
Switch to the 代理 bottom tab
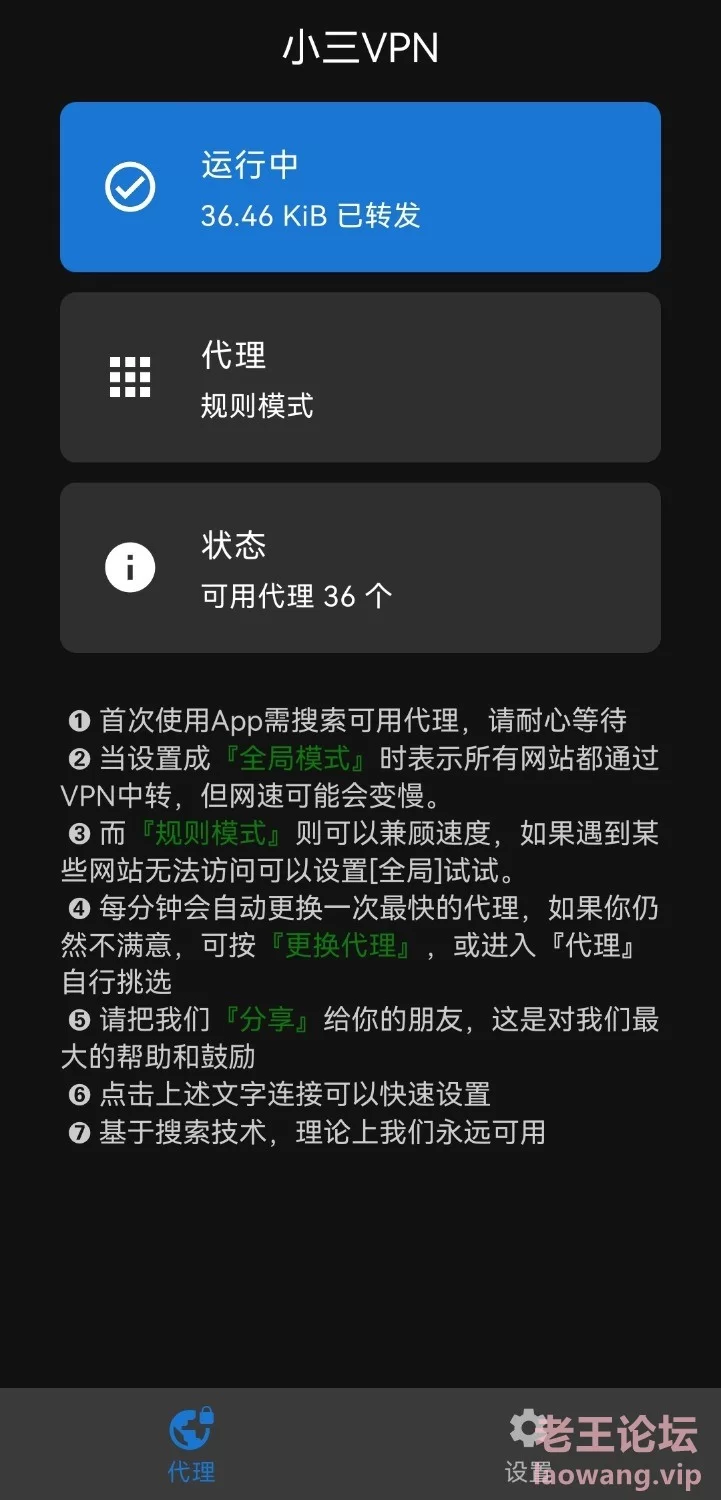coord(191,1445)
